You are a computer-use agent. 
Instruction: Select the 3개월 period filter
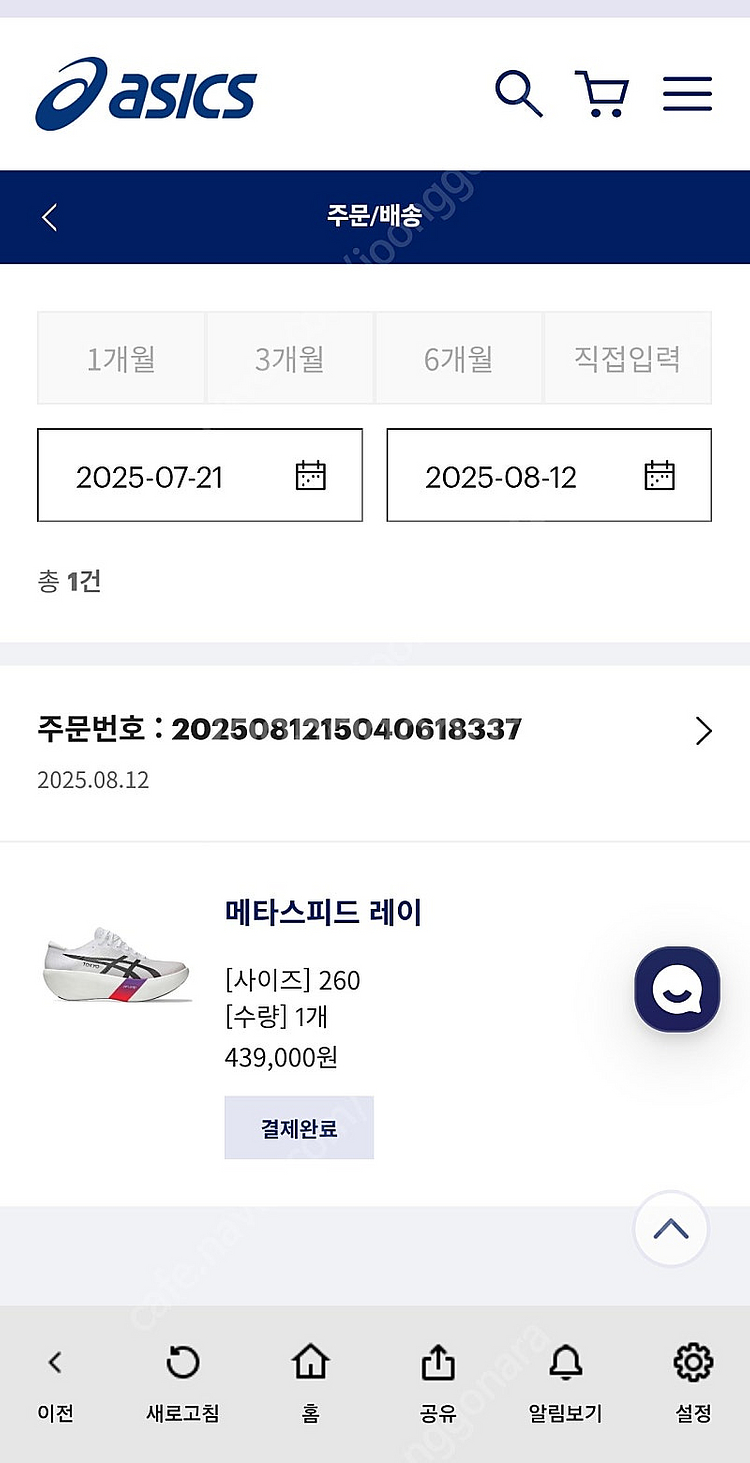(x=289, y=358)
